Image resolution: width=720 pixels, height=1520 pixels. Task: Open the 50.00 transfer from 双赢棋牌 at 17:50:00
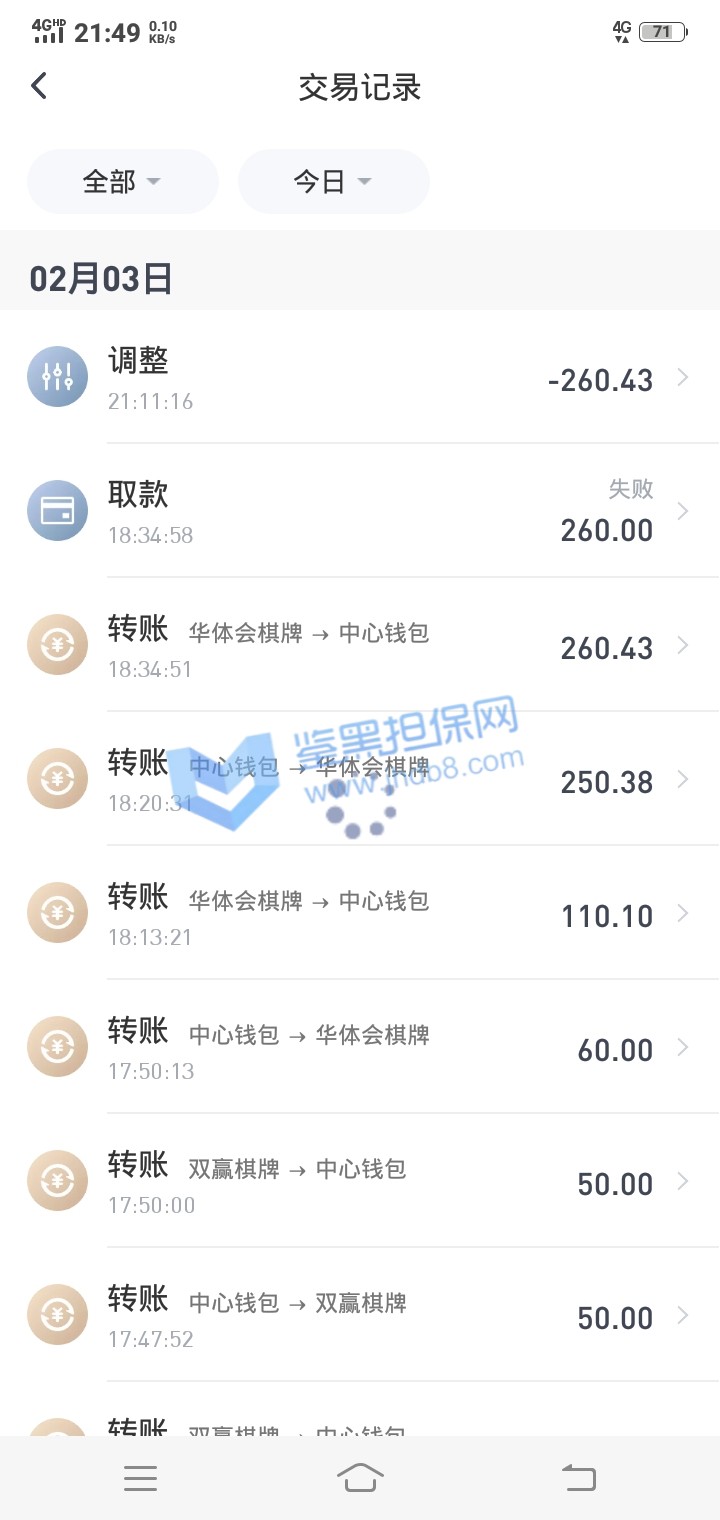360,1181
